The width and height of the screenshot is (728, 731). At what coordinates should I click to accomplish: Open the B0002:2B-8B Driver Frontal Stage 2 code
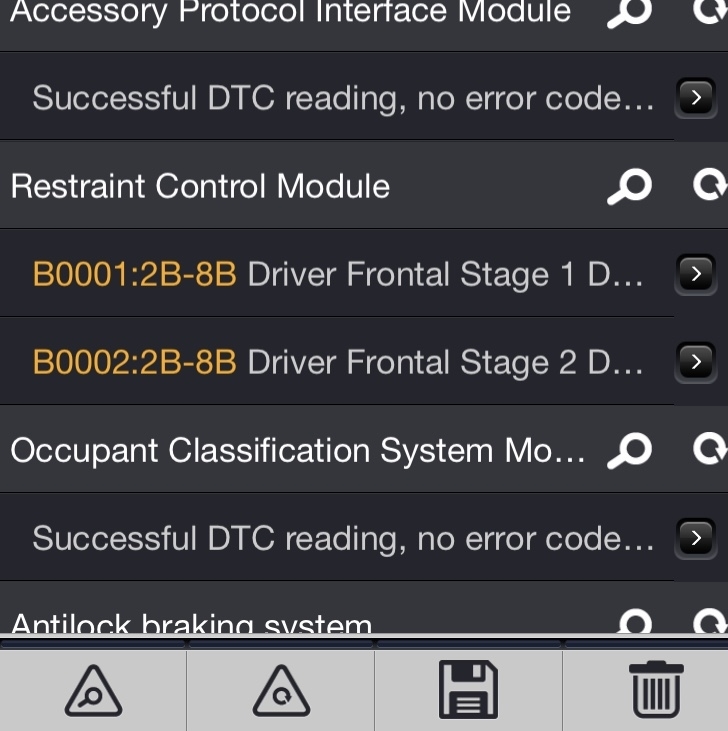[x=696, y=361]
